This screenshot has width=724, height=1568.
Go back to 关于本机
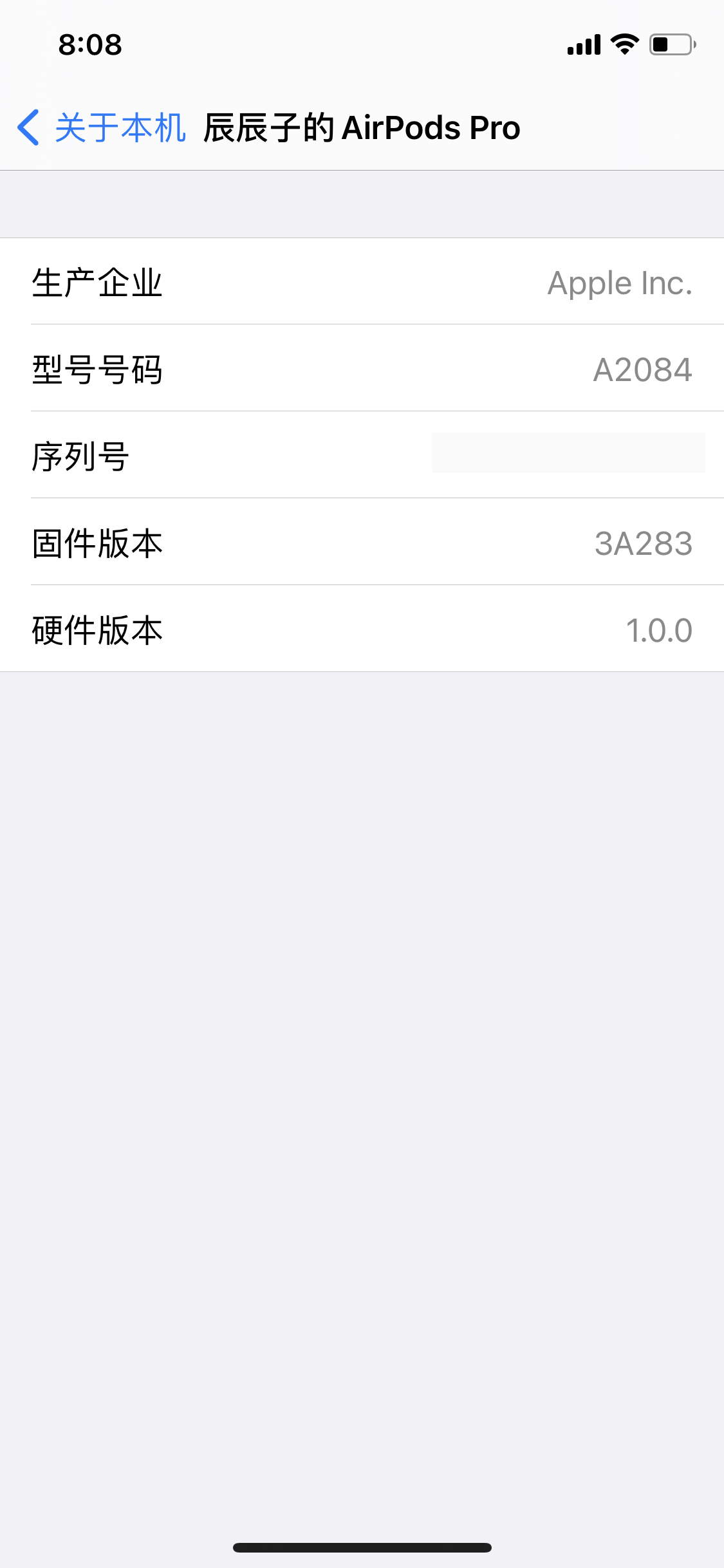102,127
